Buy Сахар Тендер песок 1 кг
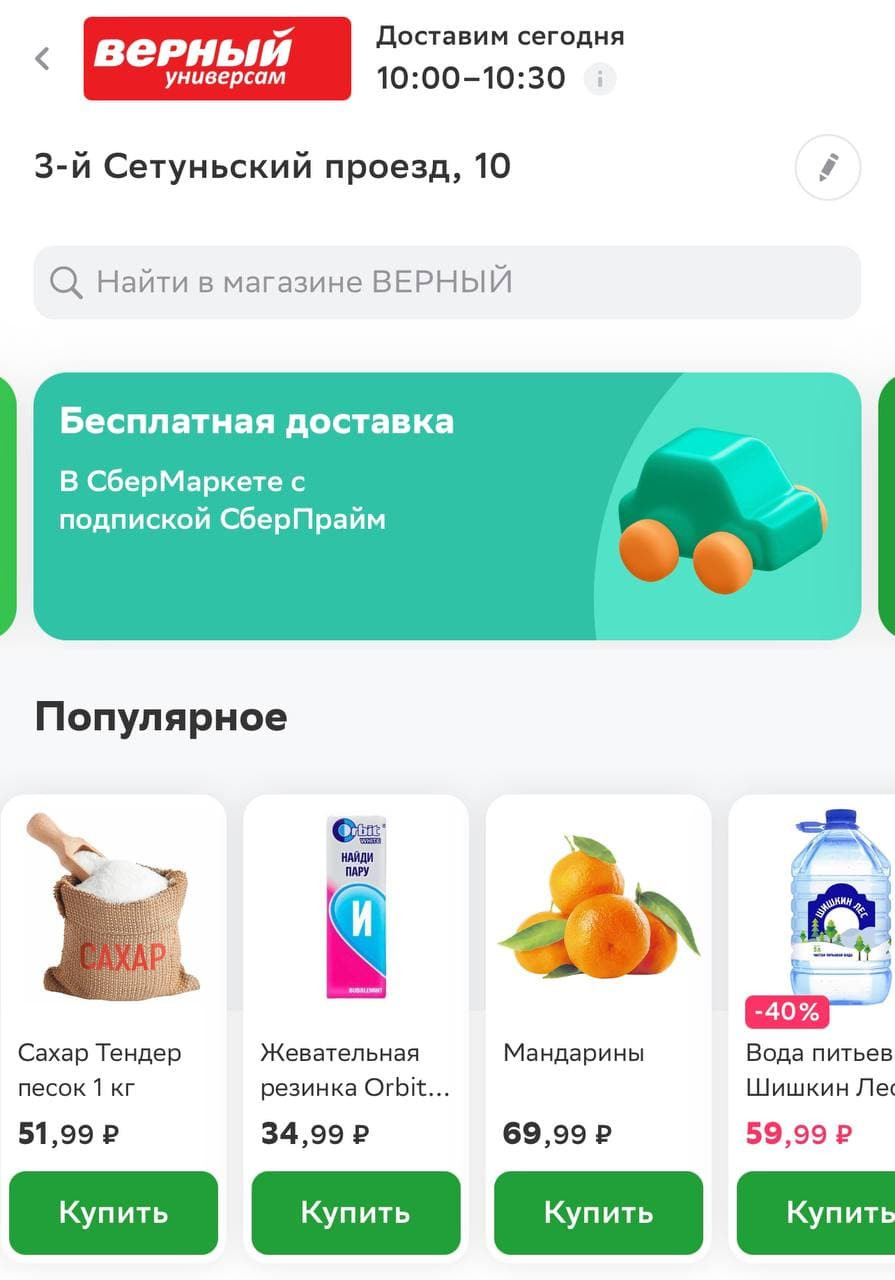The height and width of the screenshot is (1280, 895). click(113, 1213)
